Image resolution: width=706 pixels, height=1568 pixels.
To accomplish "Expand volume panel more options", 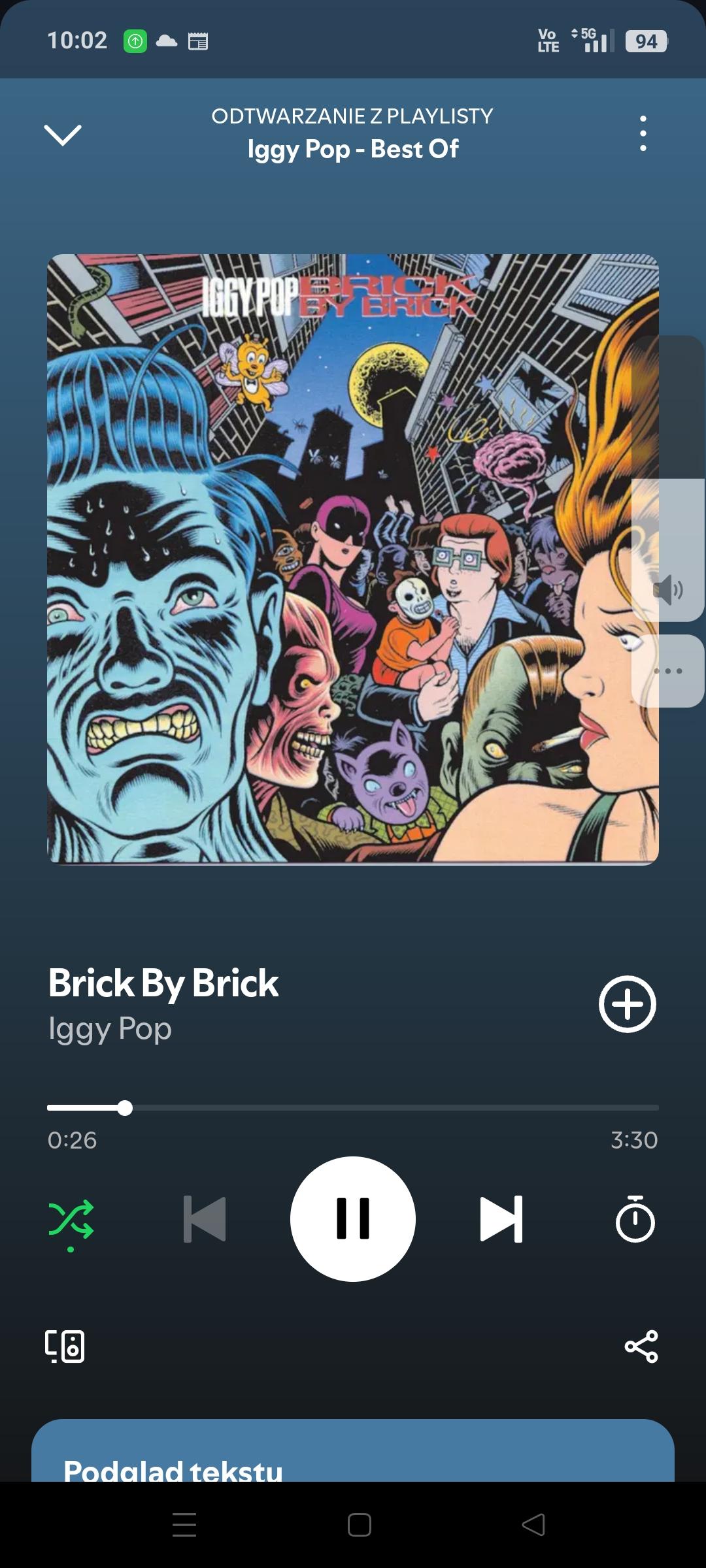I will point(668,671).
